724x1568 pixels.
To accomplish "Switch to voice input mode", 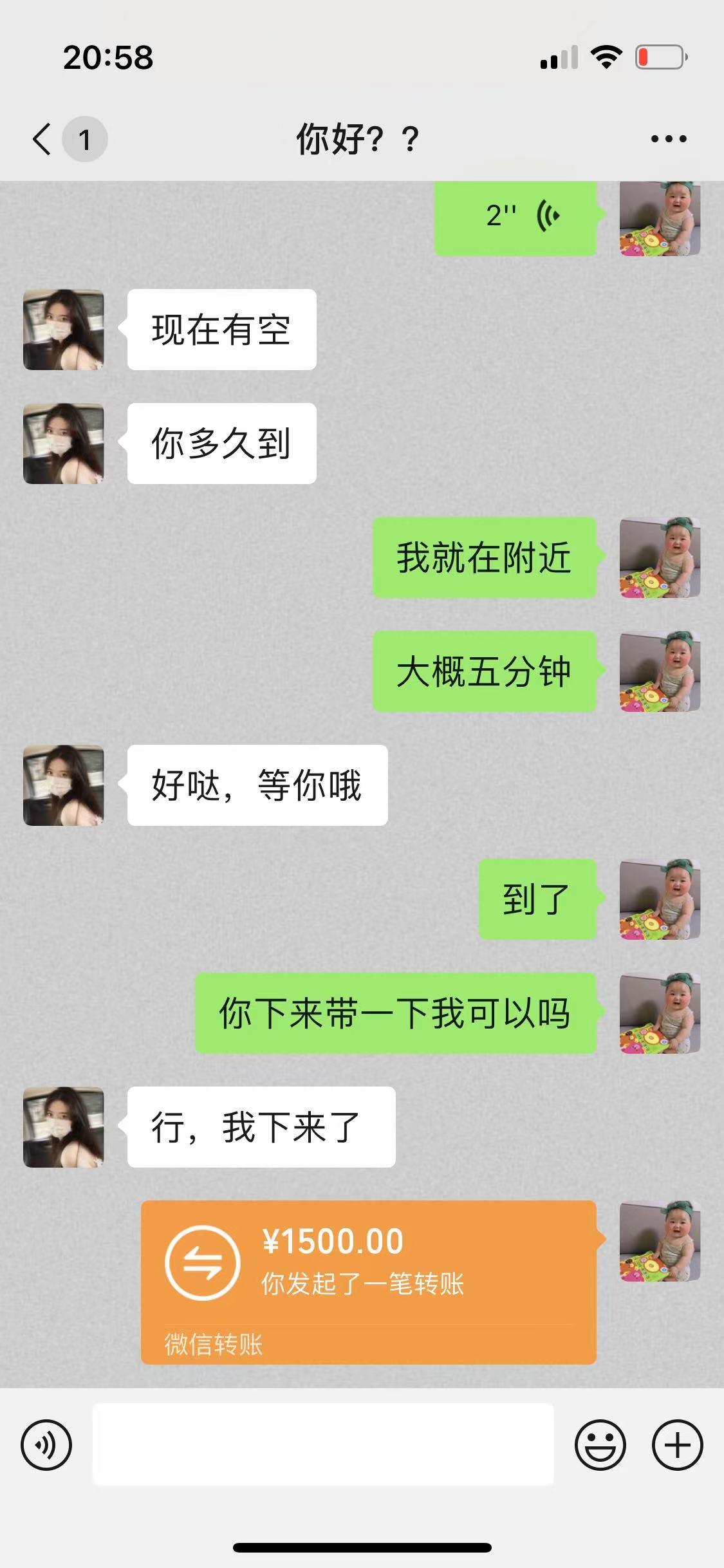I will point(46,1445).
